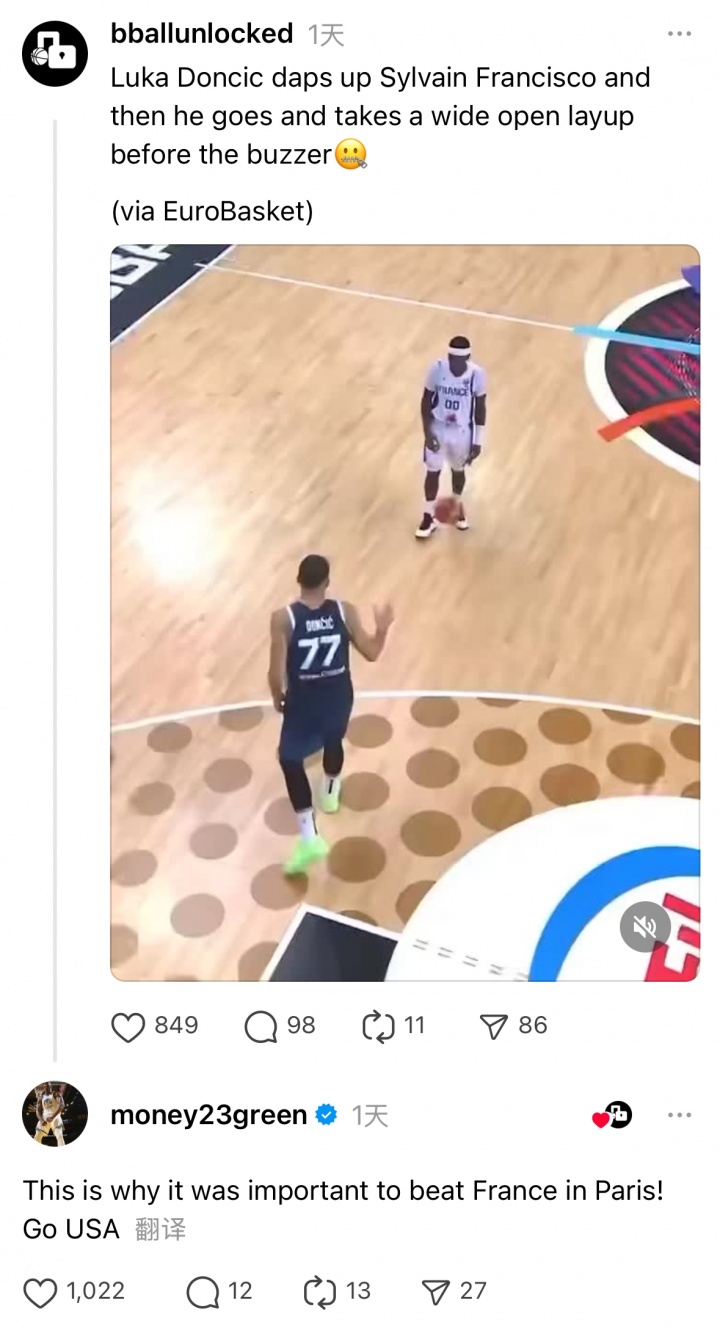Image resolution: width=720 pixels, height=1336 pixels.
Task: Open overflow menu on bballunlocked post
Action: [x=679, y=34]
